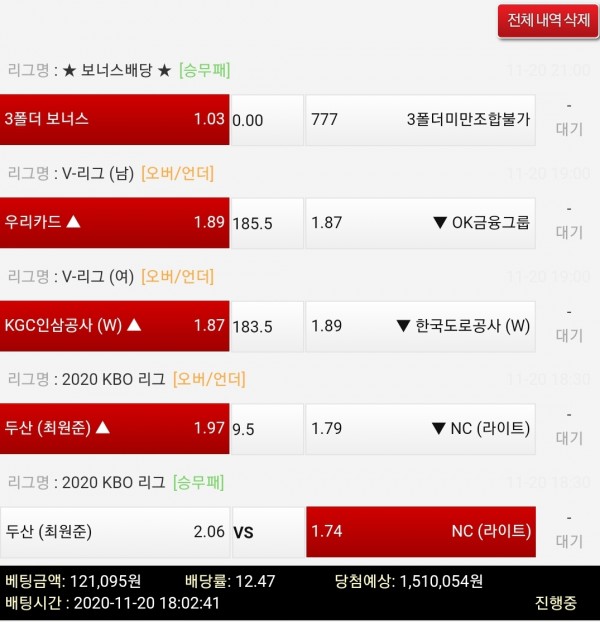
Task: Select the 3폴더 보너스 1.03 bet cell
Action: click(x=114, y=119)
